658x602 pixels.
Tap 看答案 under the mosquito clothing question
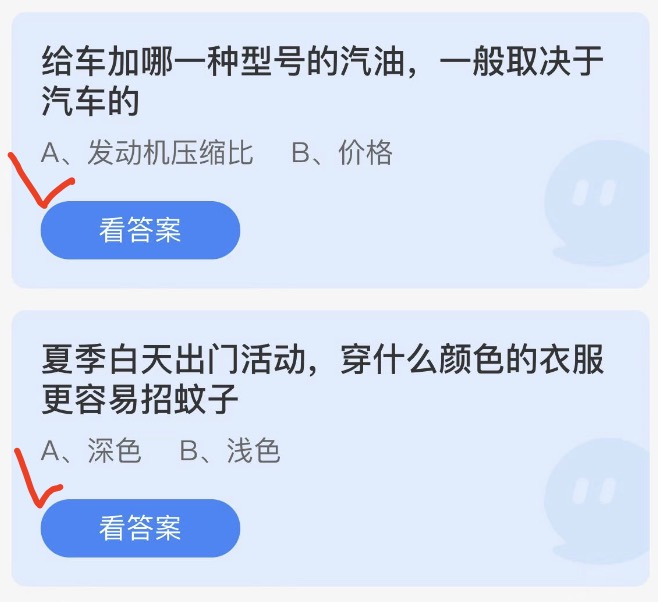140,528
